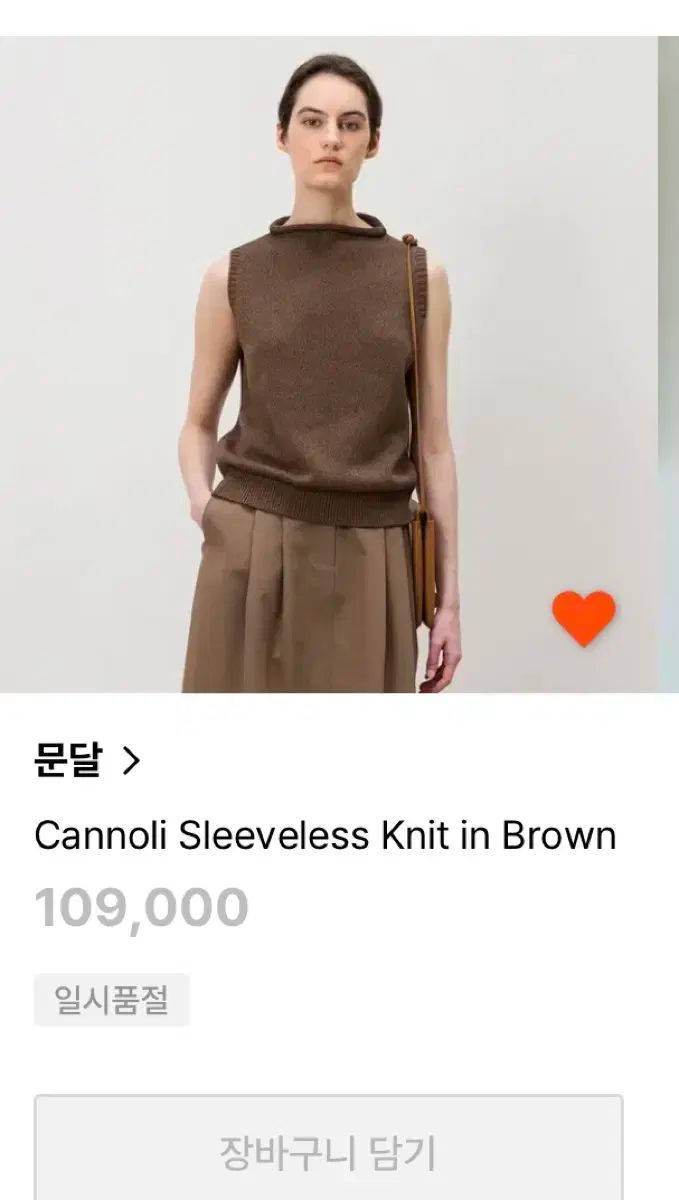Viewport: 679px width, 1200px height.
Task: Tap the 장바구니 담기 button
Action: tap(328, 1151)
